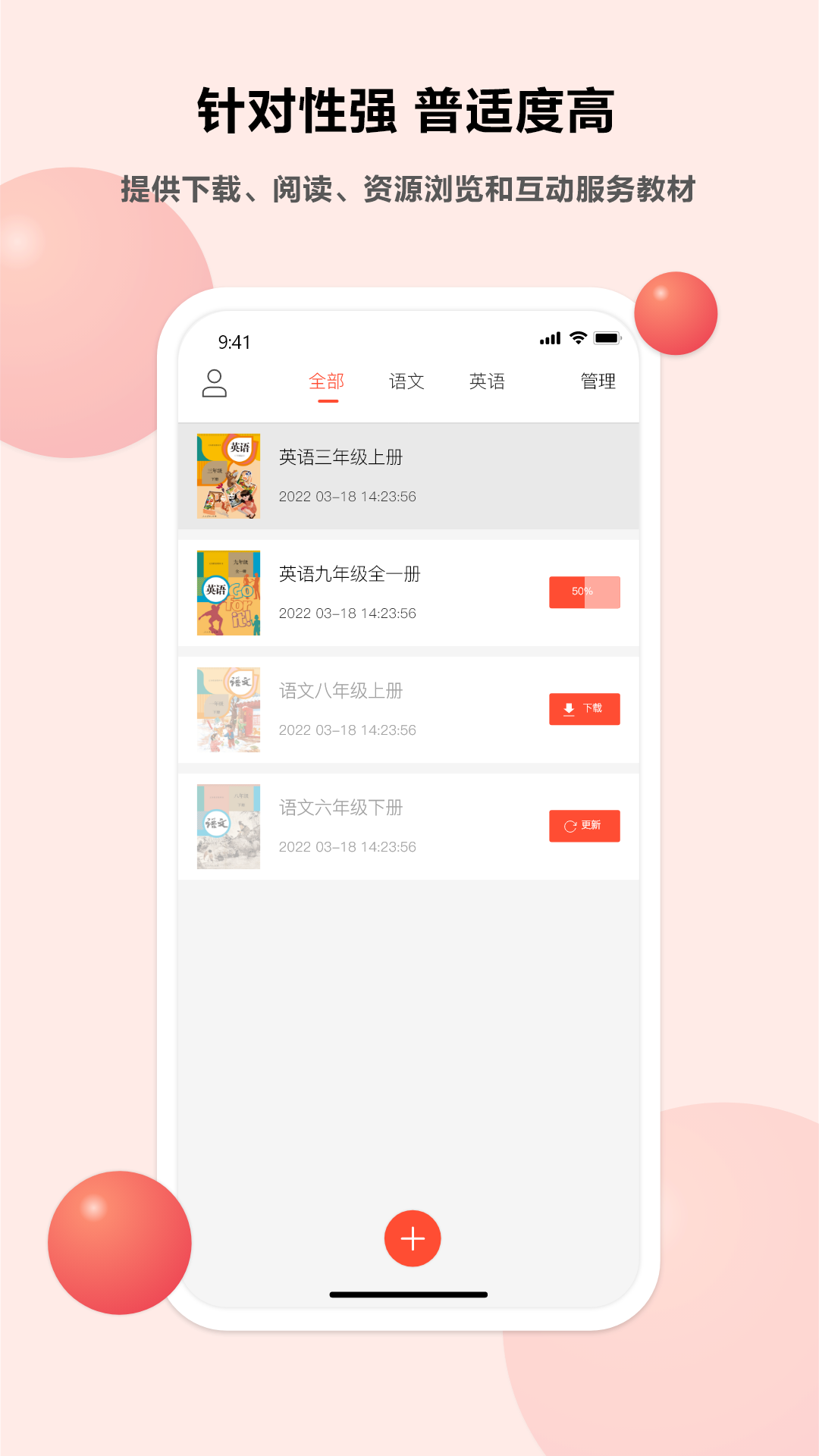Image resolution: width=819 pixels, height=1456 pixels.
Task: Tap the refresh icon on 语文六年级下册
Action: [x=569, y=825]
